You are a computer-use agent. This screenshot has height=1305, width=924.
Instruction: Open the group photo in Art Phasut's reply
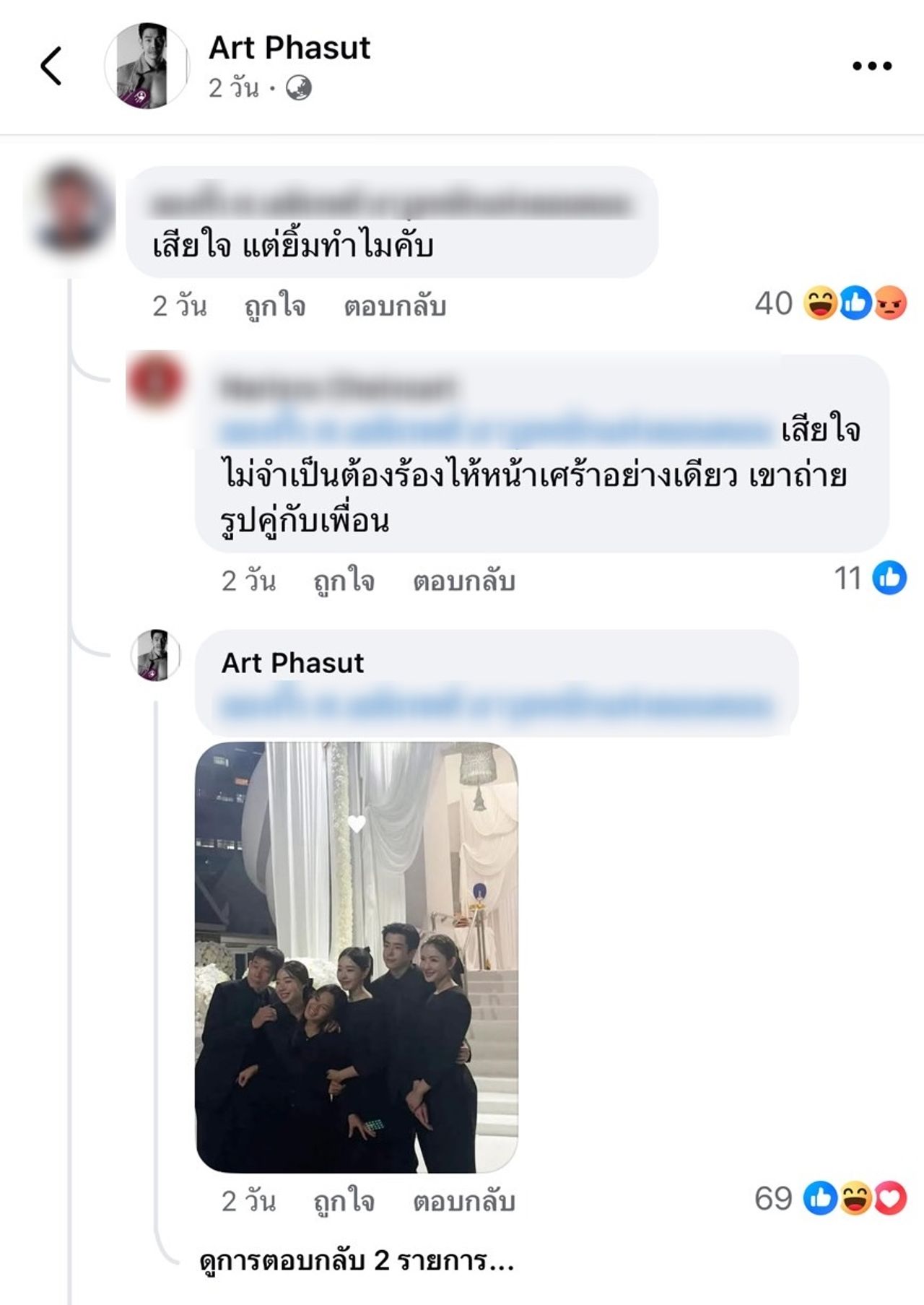(x=357, y=957)
